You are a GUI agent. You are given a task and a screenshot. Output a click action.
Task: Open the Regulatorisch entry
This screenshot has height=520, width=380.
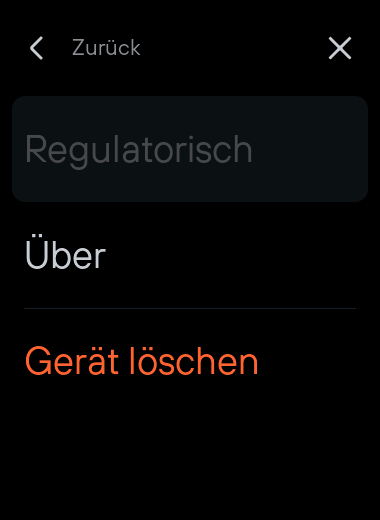pyautogui.click(x=190, y=149)
